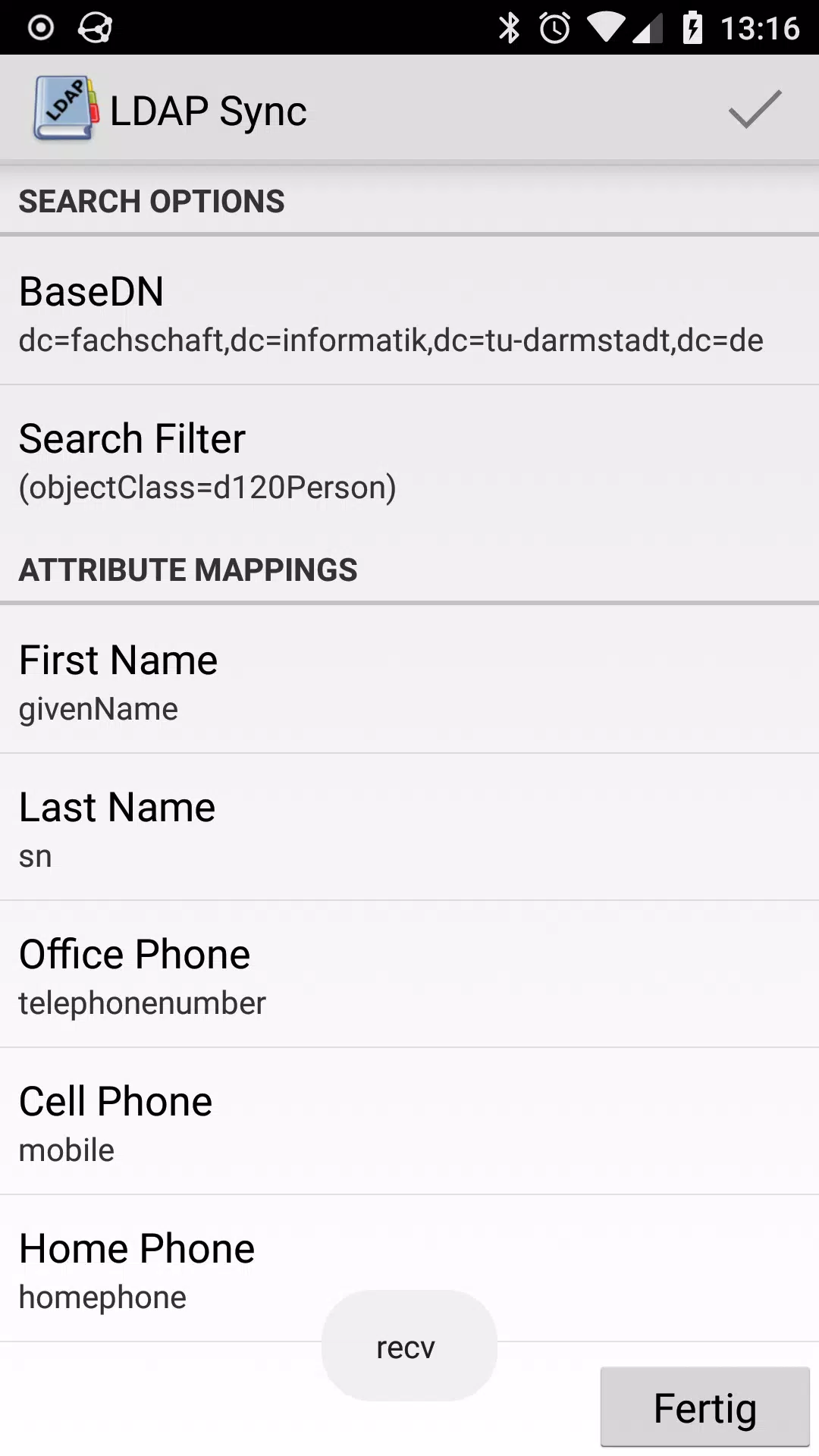The image size is (819, 1456).
Task: Edit the BaseDN setting
Action: pyautogui.click(x=409, y=312)
